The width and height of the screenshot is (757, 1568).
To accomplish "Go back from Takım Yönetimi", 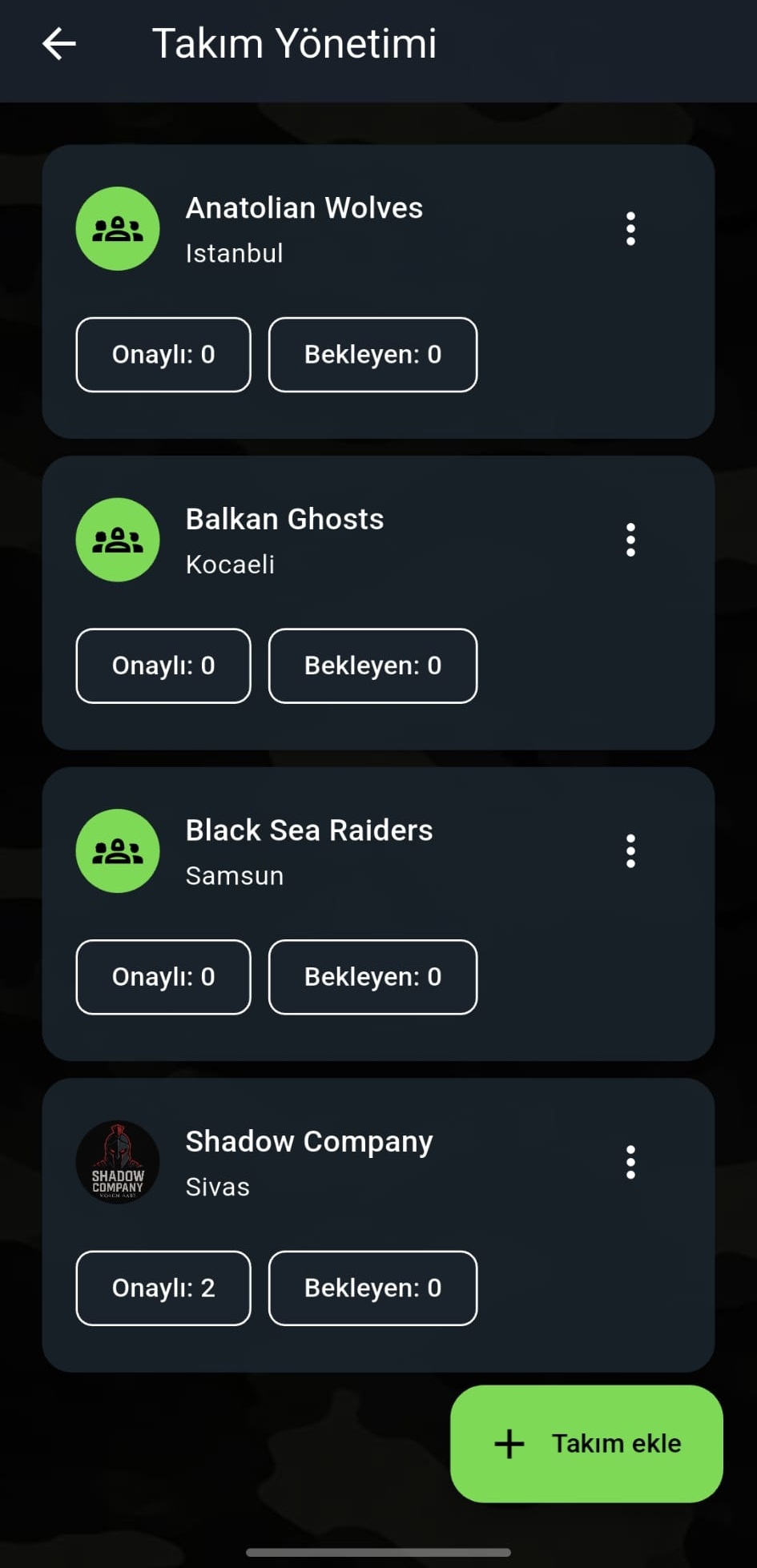I will 59,44.
